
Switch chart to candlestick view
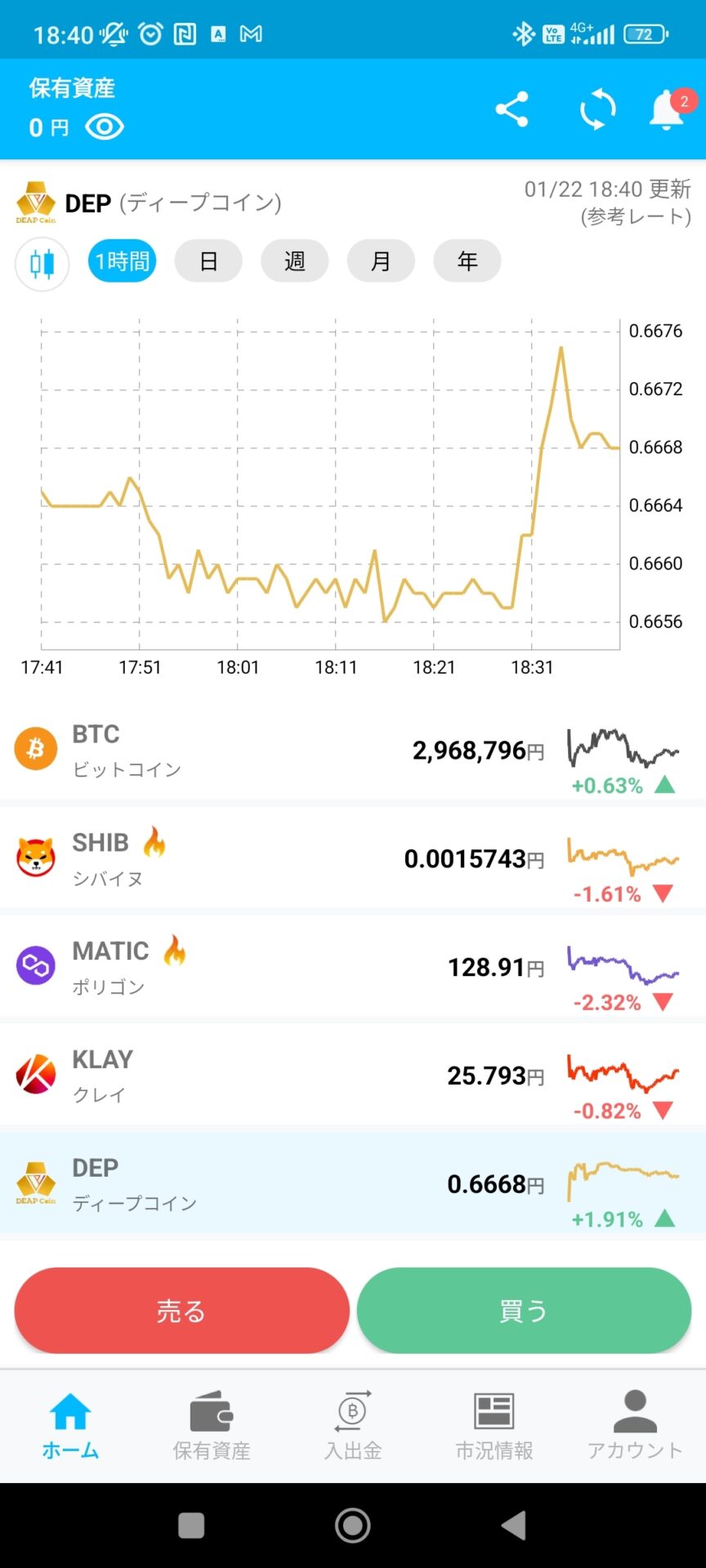(x=42, y=264)
